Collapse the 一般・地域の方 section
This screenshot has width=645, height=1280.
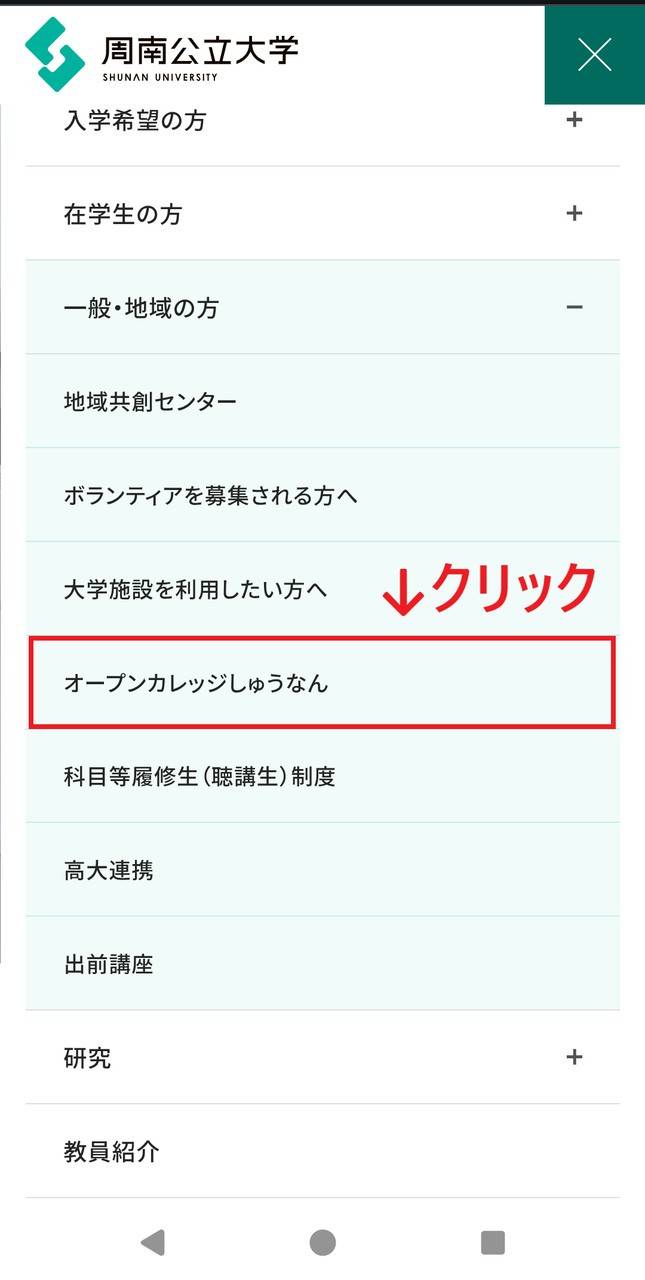click(x=573, y=307)
